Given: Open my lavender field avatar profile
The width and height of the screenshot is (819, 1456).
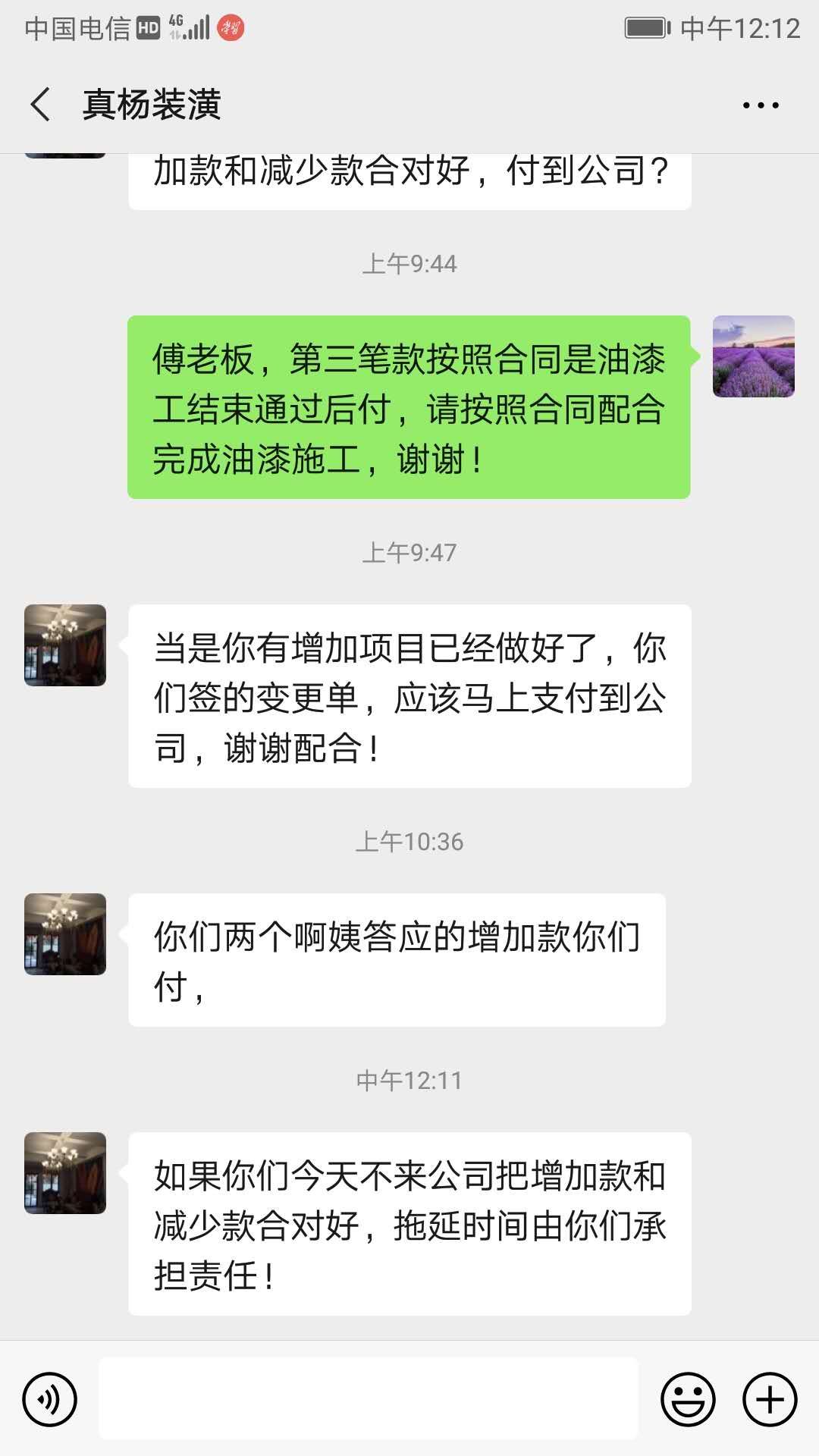Looking at the screenshot, I should coord(753,356).
